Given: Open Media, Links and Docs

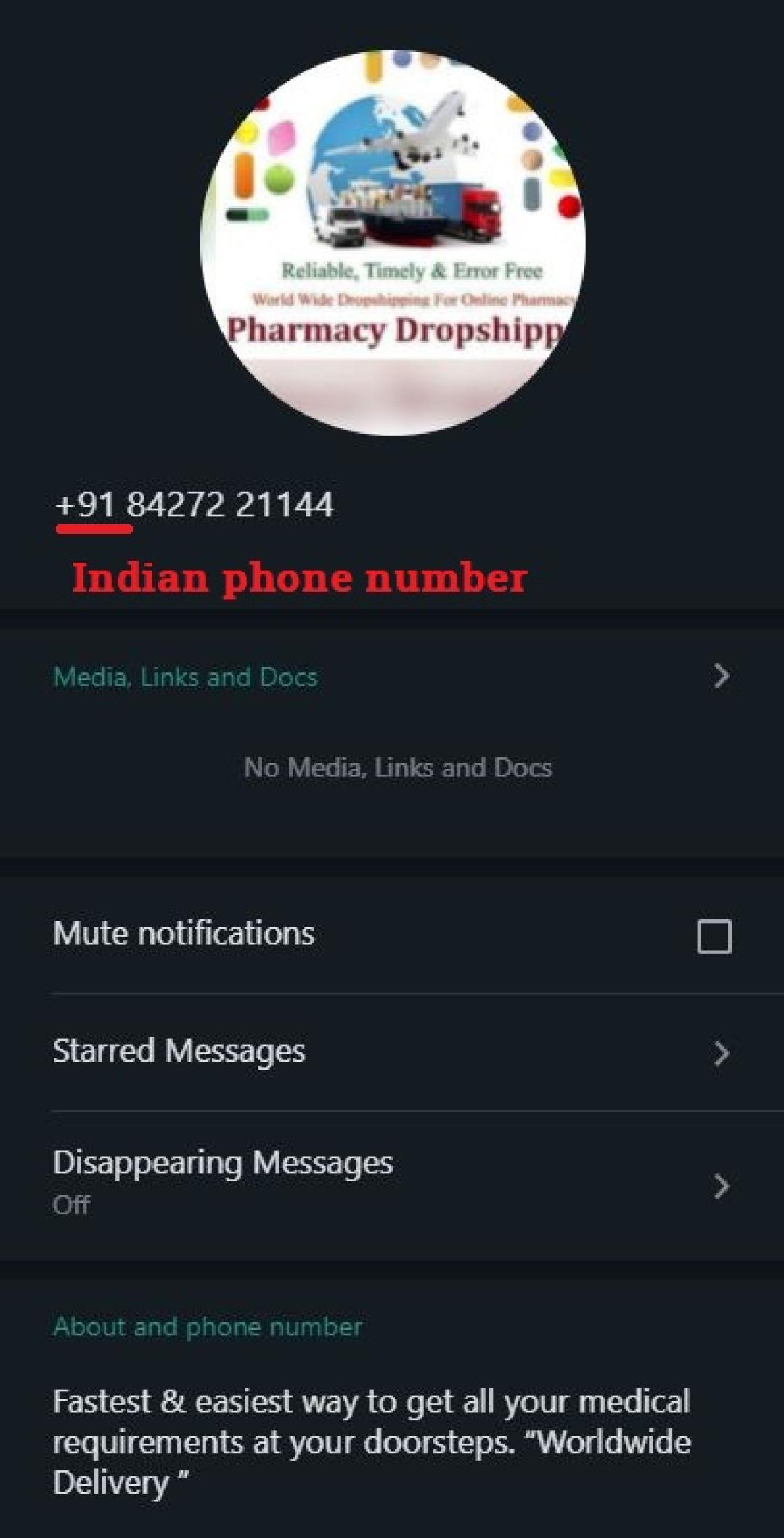Looking at the screenshot, I should tap(185, 677).
